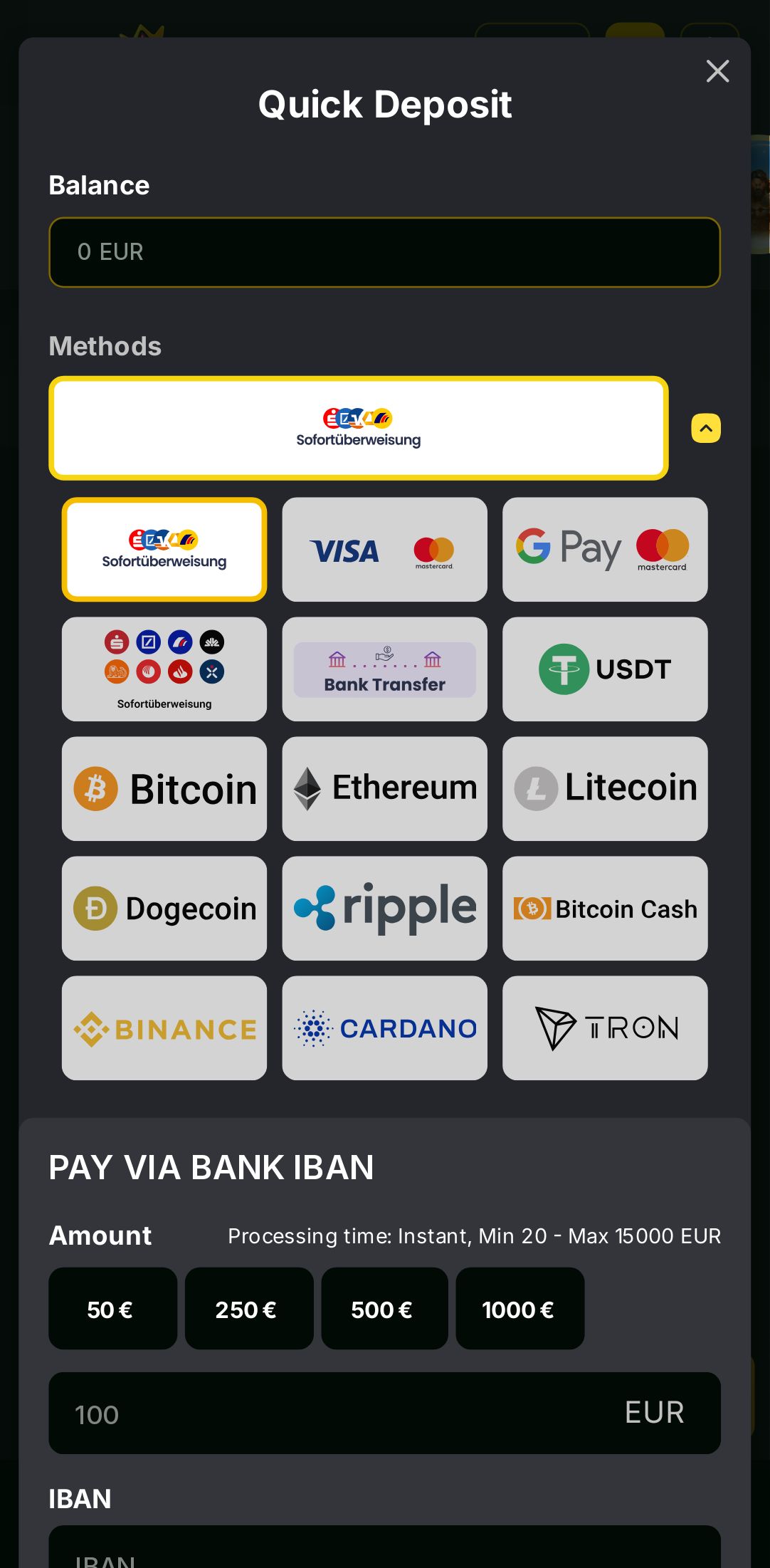
Task: Choose Cardano deposit method
Action: point(384,1028)
